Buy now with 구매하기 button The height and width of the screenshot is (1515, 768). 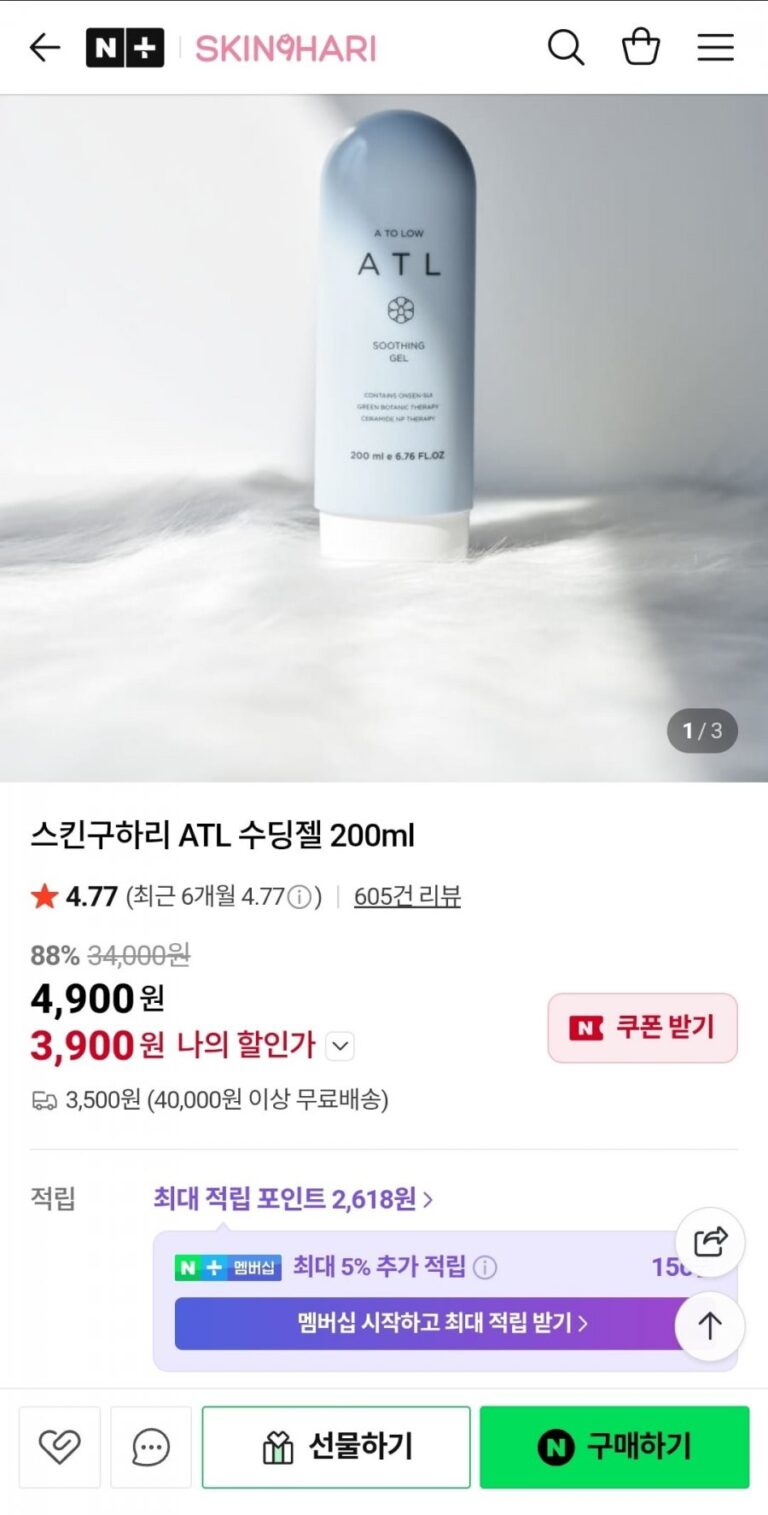tap(614, 1446)
